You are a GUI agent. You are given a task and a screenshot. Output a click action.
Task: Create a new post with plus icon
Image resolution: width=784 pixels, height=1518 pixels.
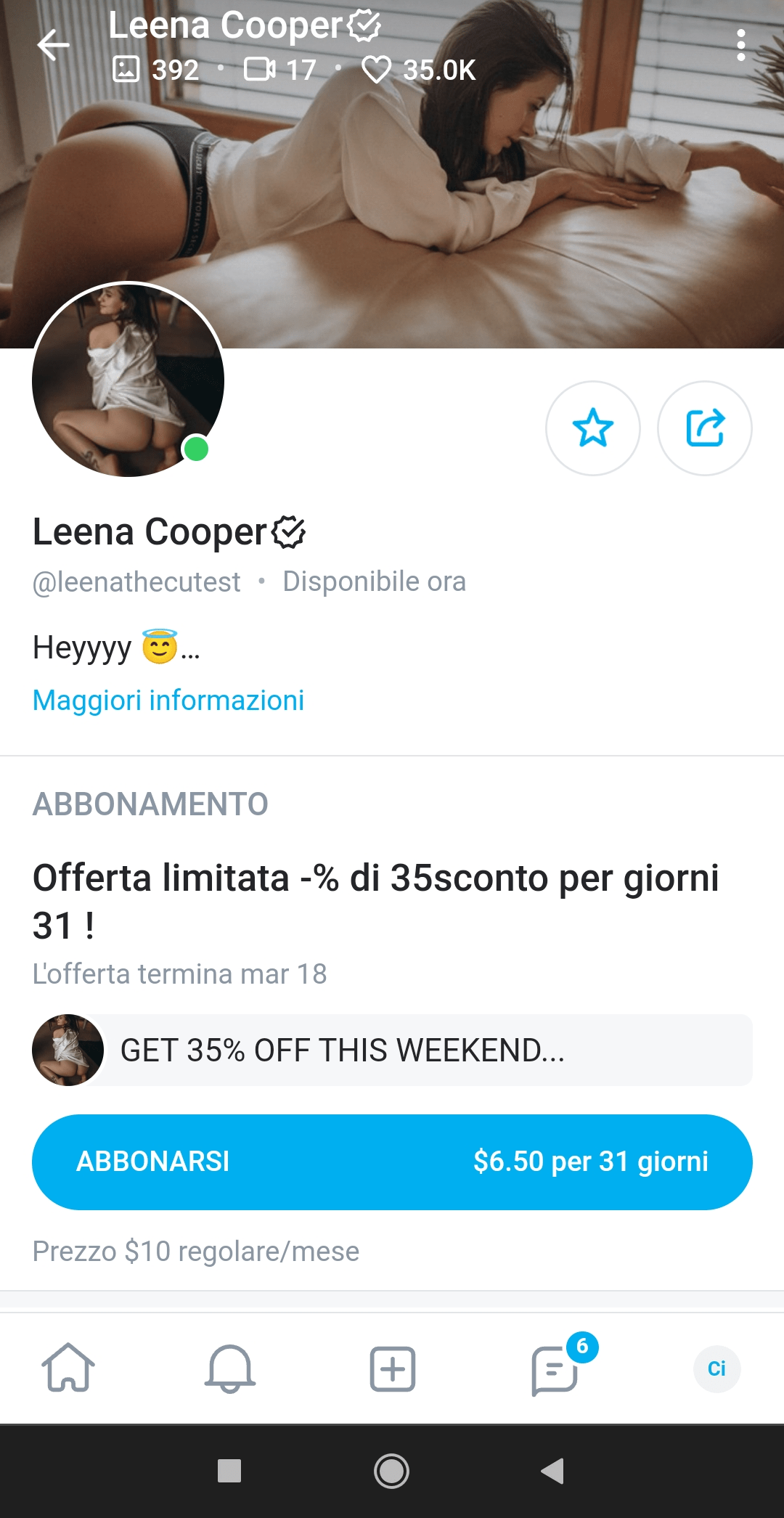coord(392,1368)
